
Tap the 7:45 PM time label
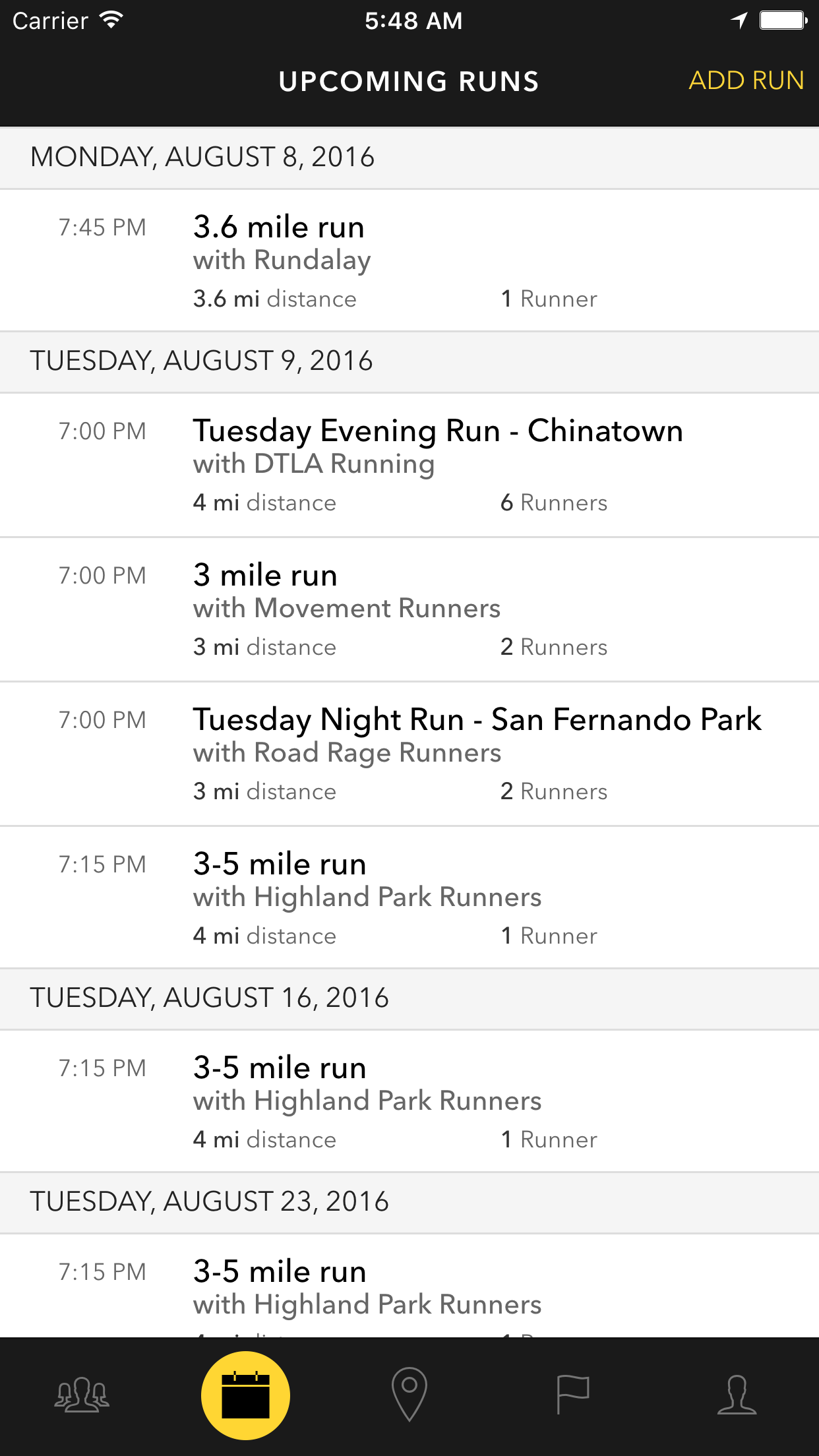click(x=102, y=227)
